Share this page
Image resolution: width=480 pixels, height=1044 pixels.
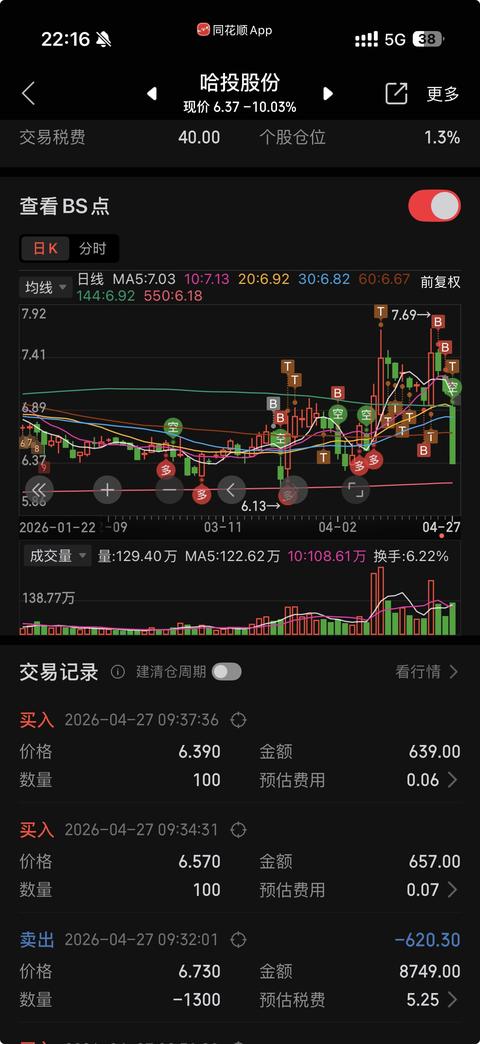pos(396,94)
